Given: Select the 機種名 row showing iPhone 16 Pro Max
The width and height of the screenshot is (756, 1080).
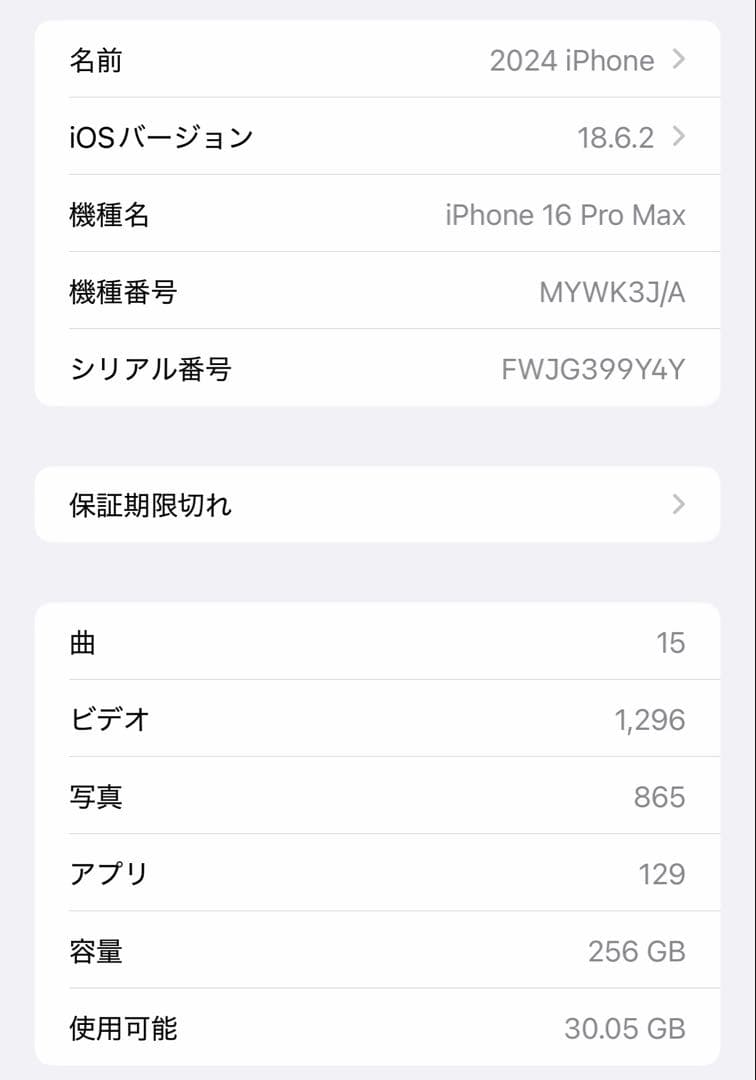Looking at the screenshot, I should (x=378, y=214).
